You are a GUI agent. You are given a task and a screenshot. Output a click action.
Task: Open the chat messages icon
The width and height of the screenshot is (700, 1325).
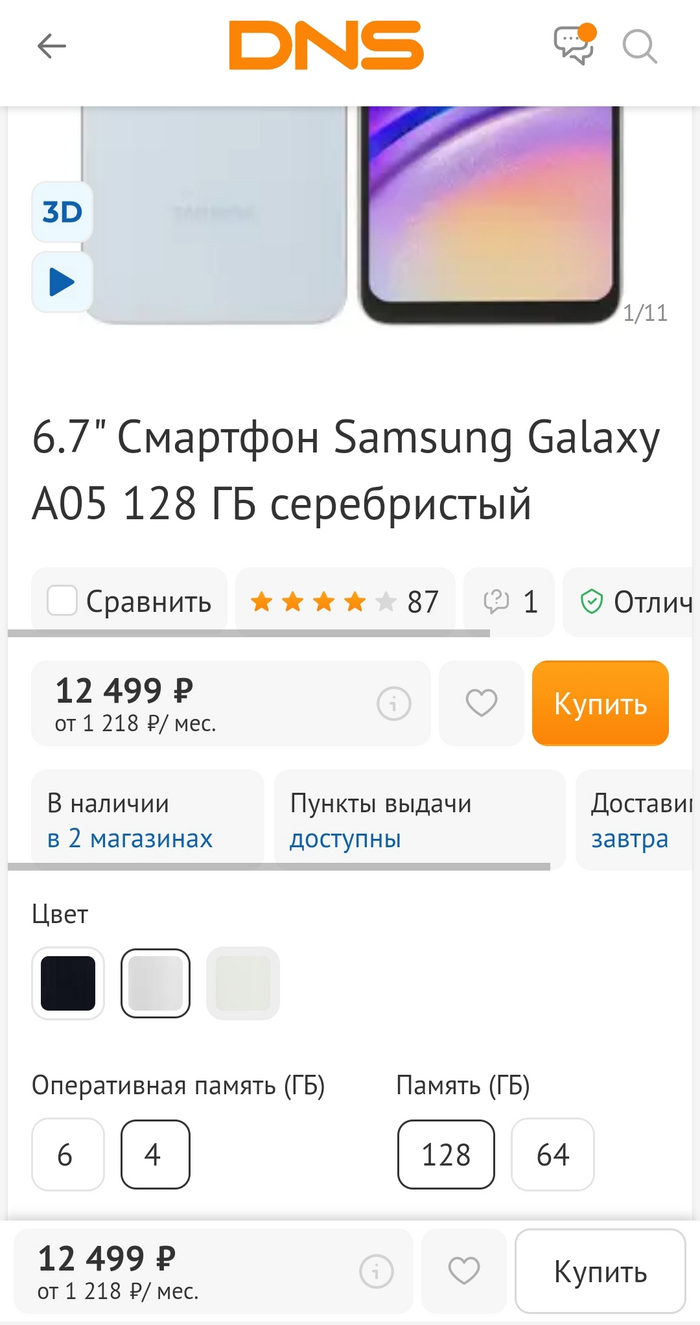[574, 45]
